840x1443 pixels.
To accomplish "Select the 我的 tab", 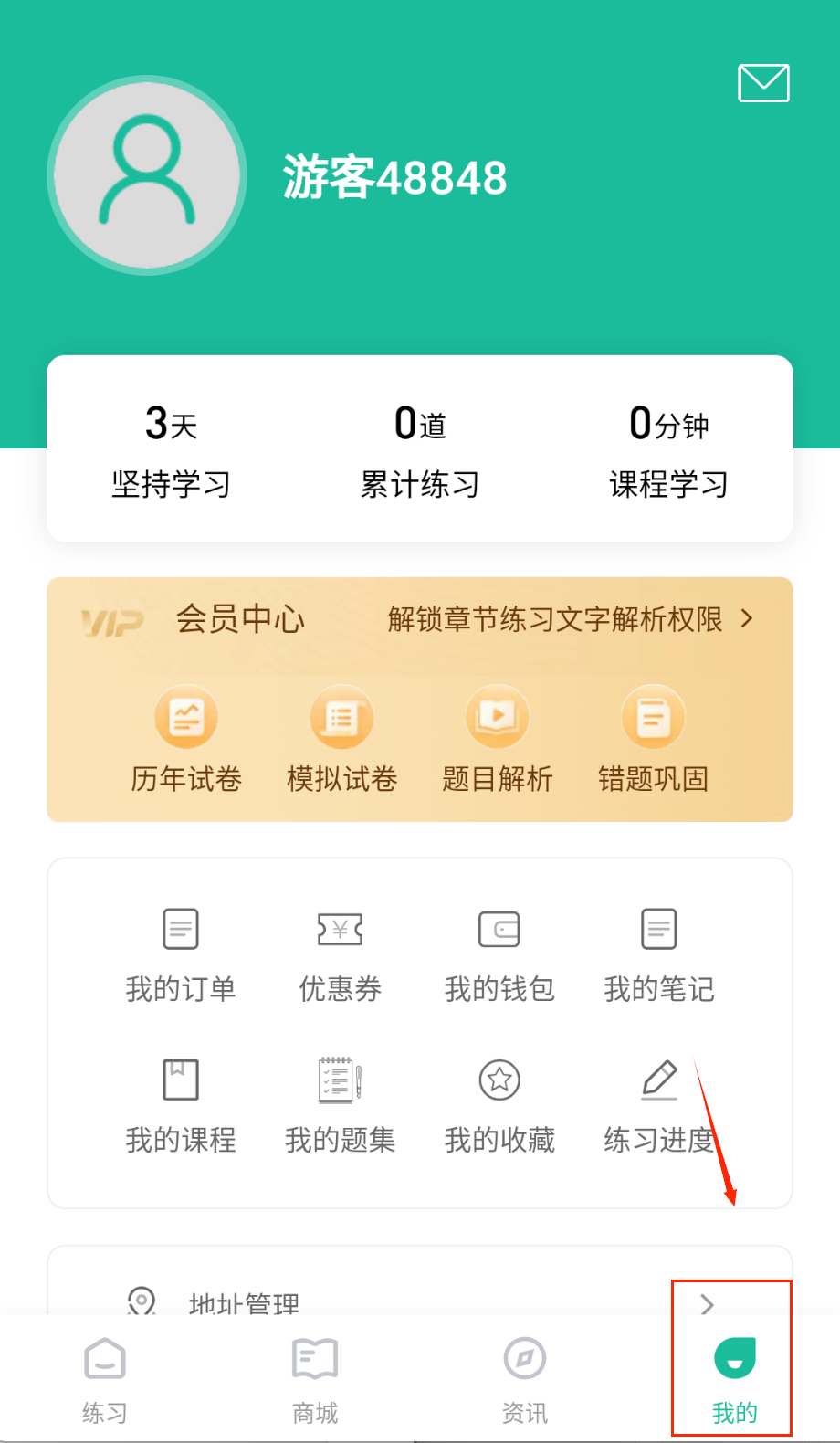I will pos(734,1381).
